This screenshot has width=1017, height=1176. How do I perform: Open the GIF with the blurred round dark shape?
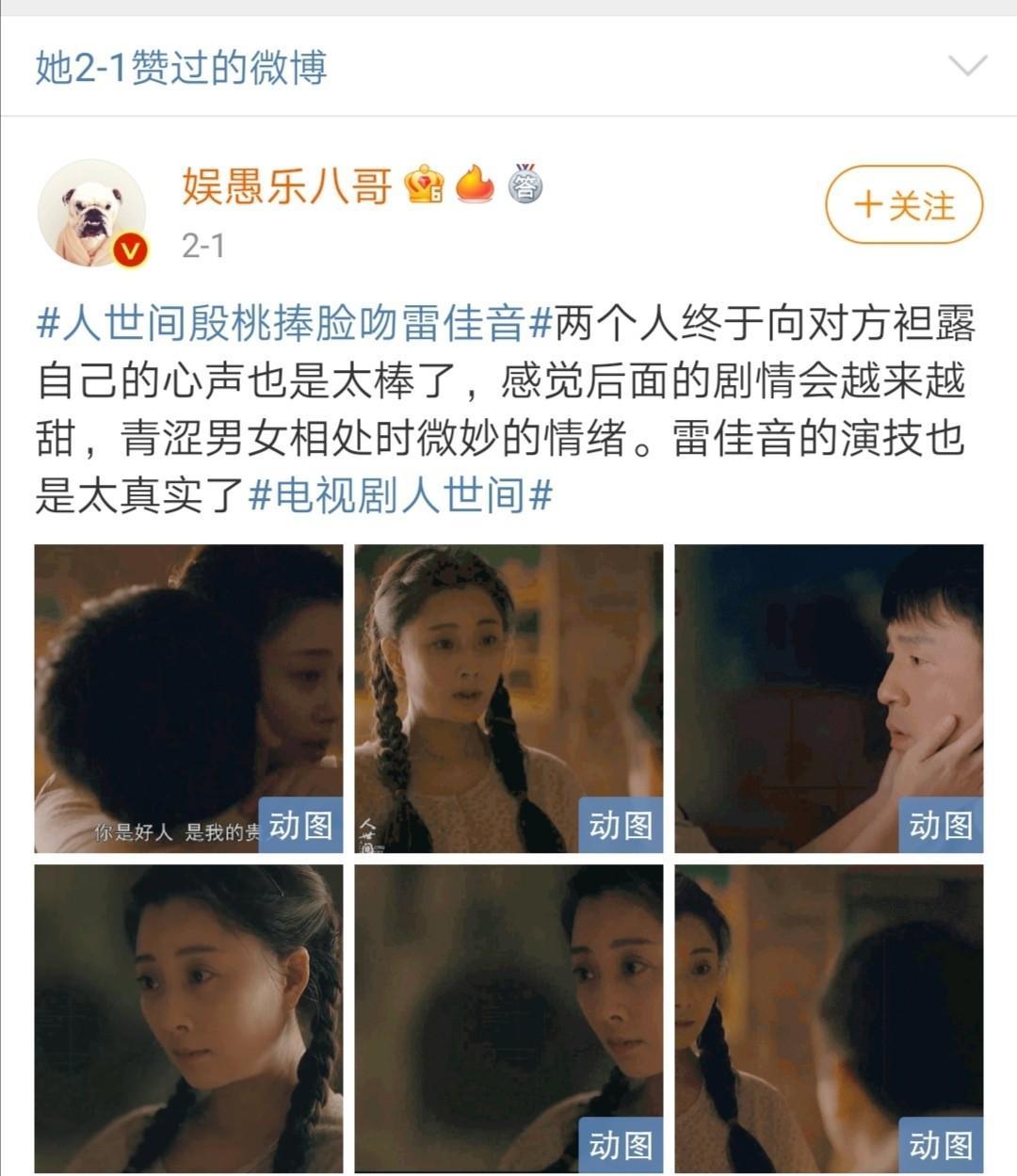(x=508, y=1018)
